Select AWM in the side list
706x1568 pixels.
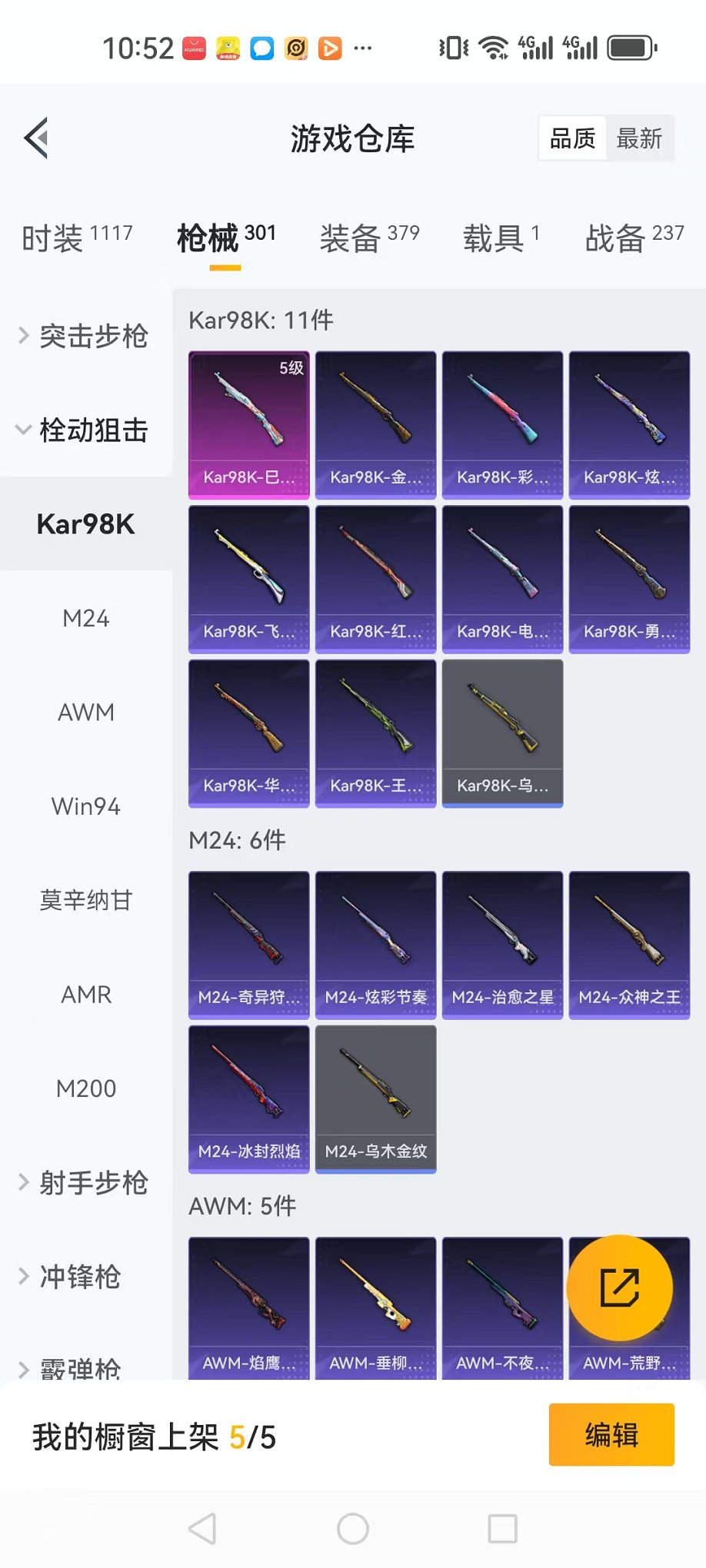tap(86, 713)
